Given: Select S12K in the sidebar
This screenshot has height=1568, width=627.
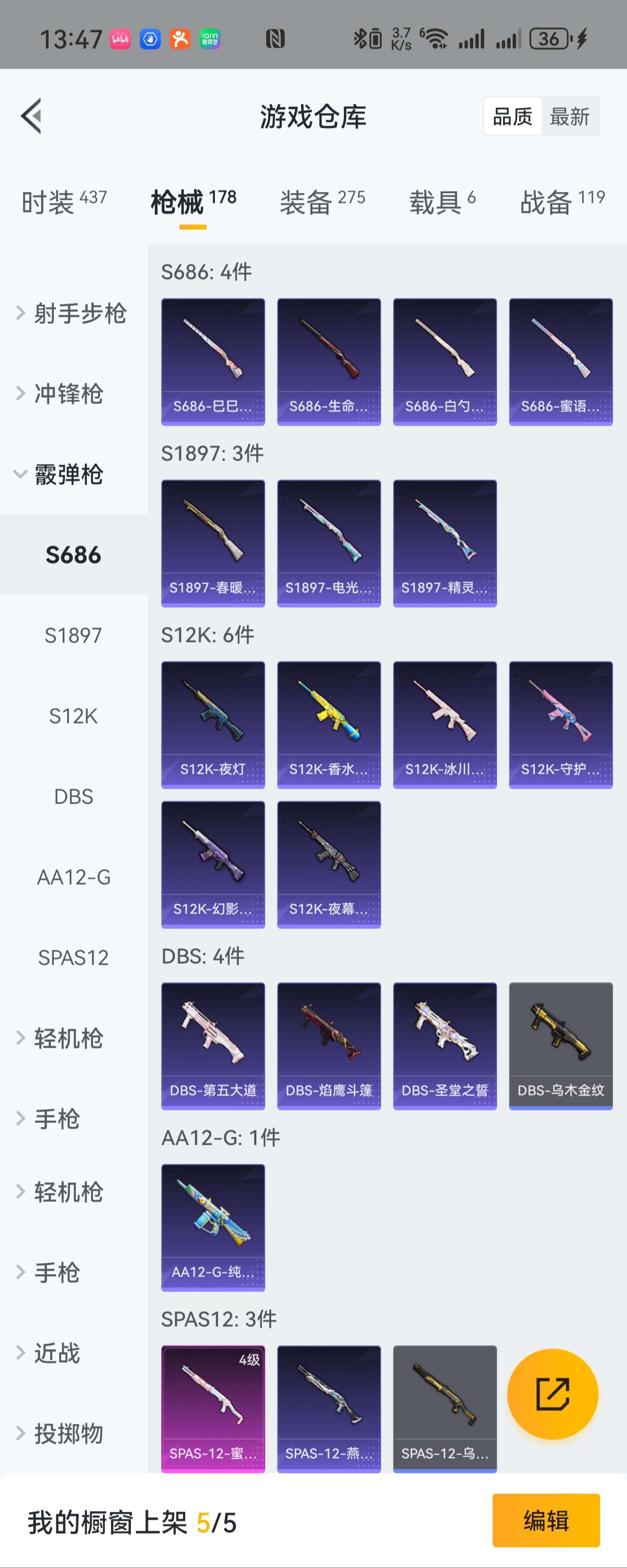Looking at the screenshot, I should click(x=73, y=716).
